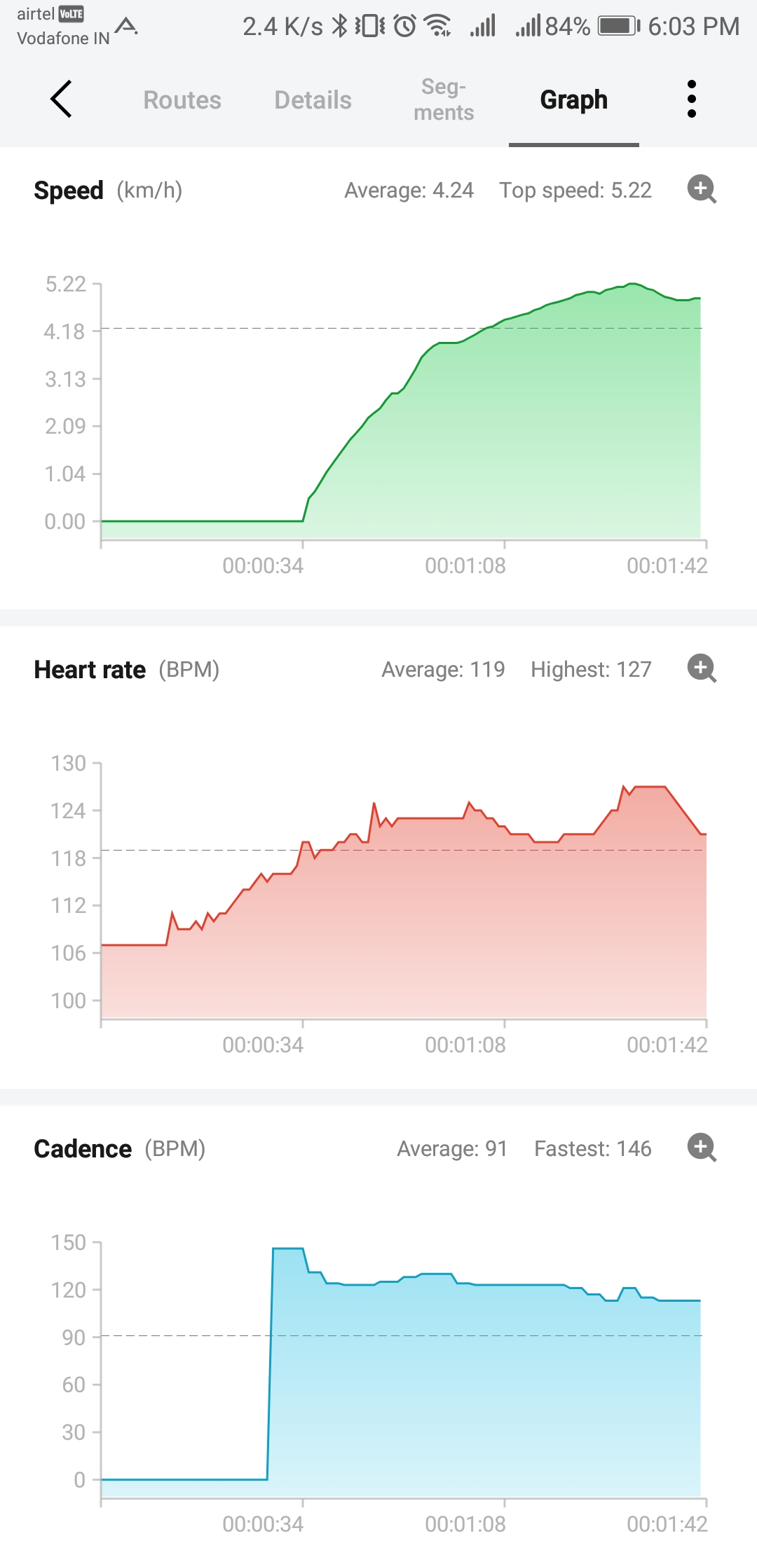Switch to the Routes tab
Image resolution: width=757 pixels, height=1568 pixels.
pos(182,100)
